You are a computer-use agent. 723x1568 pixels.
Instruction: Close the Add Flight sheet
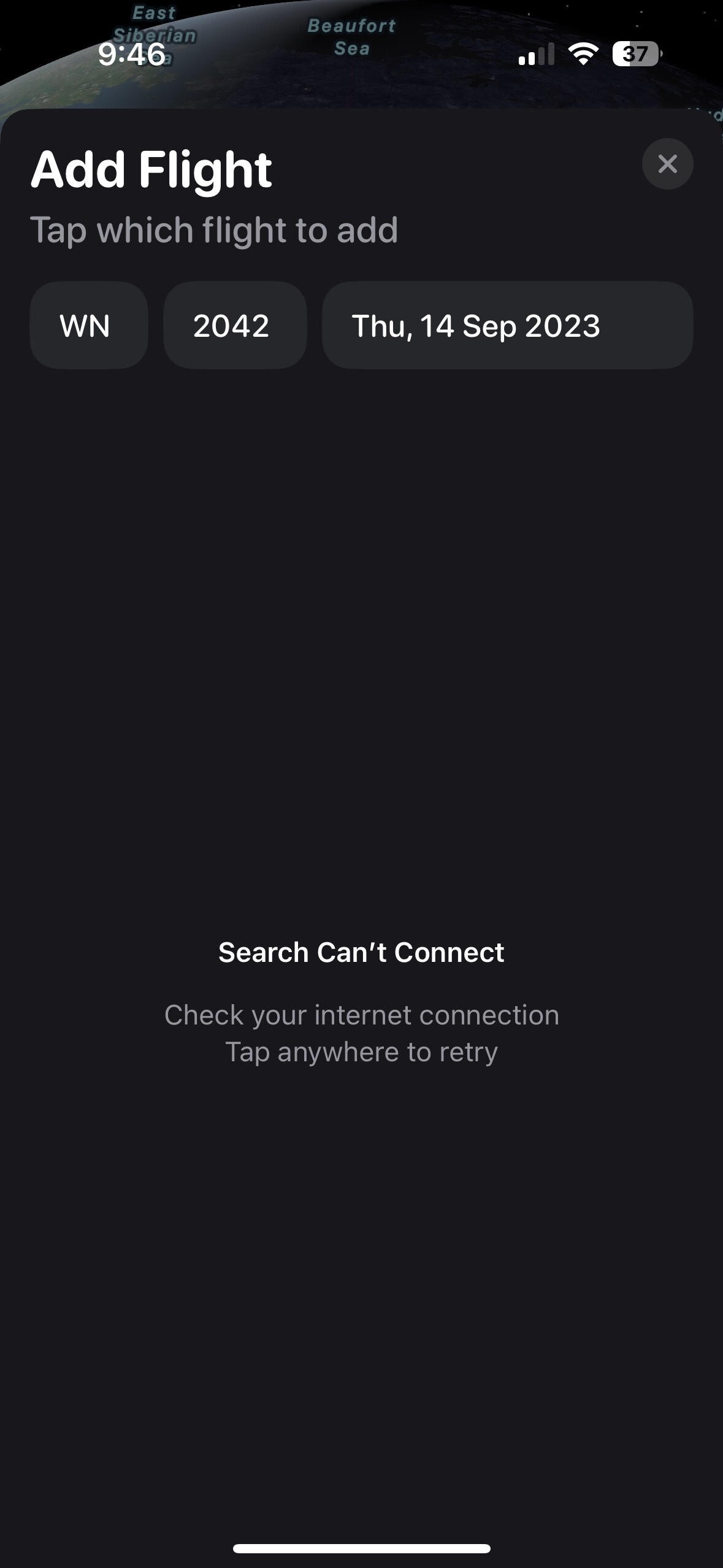coord(667,164)
